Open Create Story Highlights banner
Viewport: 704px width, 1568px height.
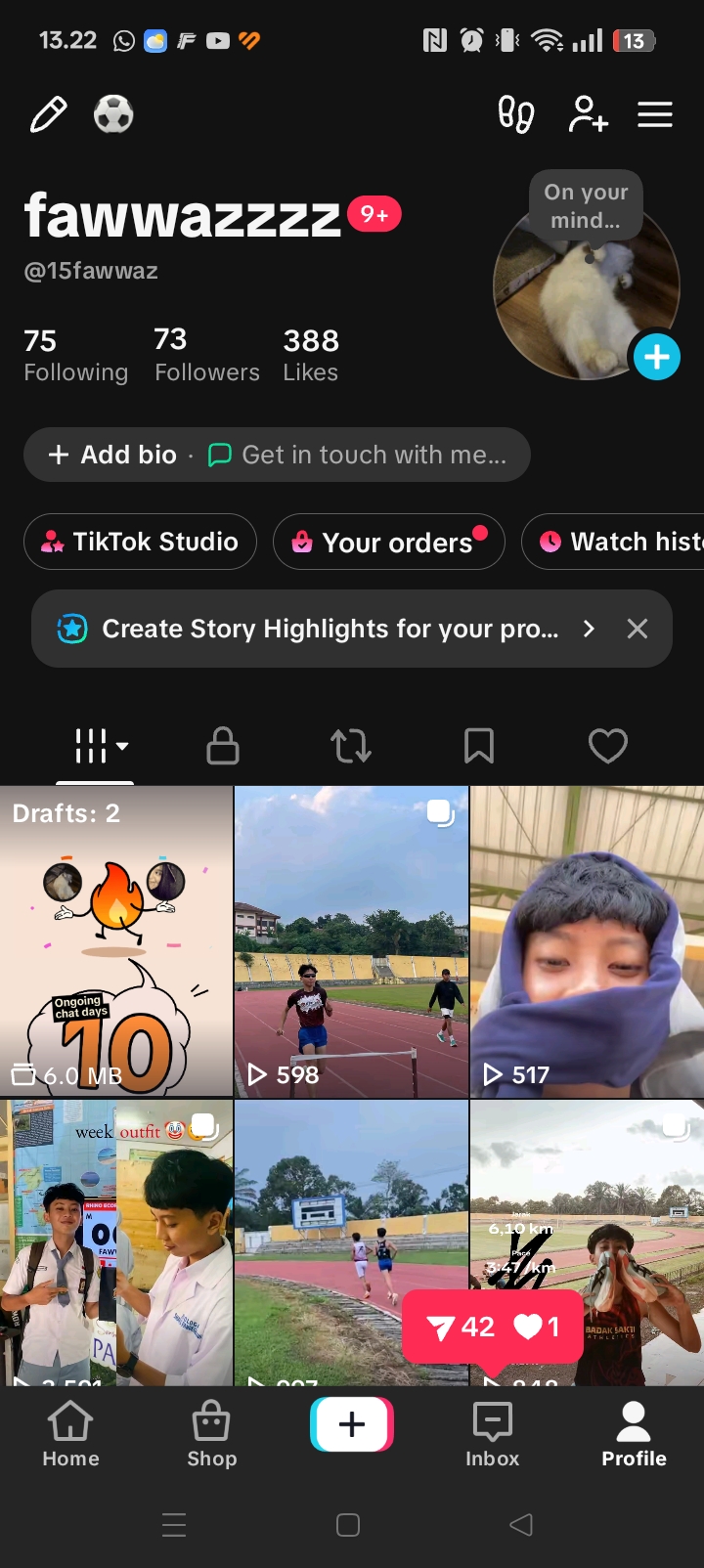click(x=332, y=629)
